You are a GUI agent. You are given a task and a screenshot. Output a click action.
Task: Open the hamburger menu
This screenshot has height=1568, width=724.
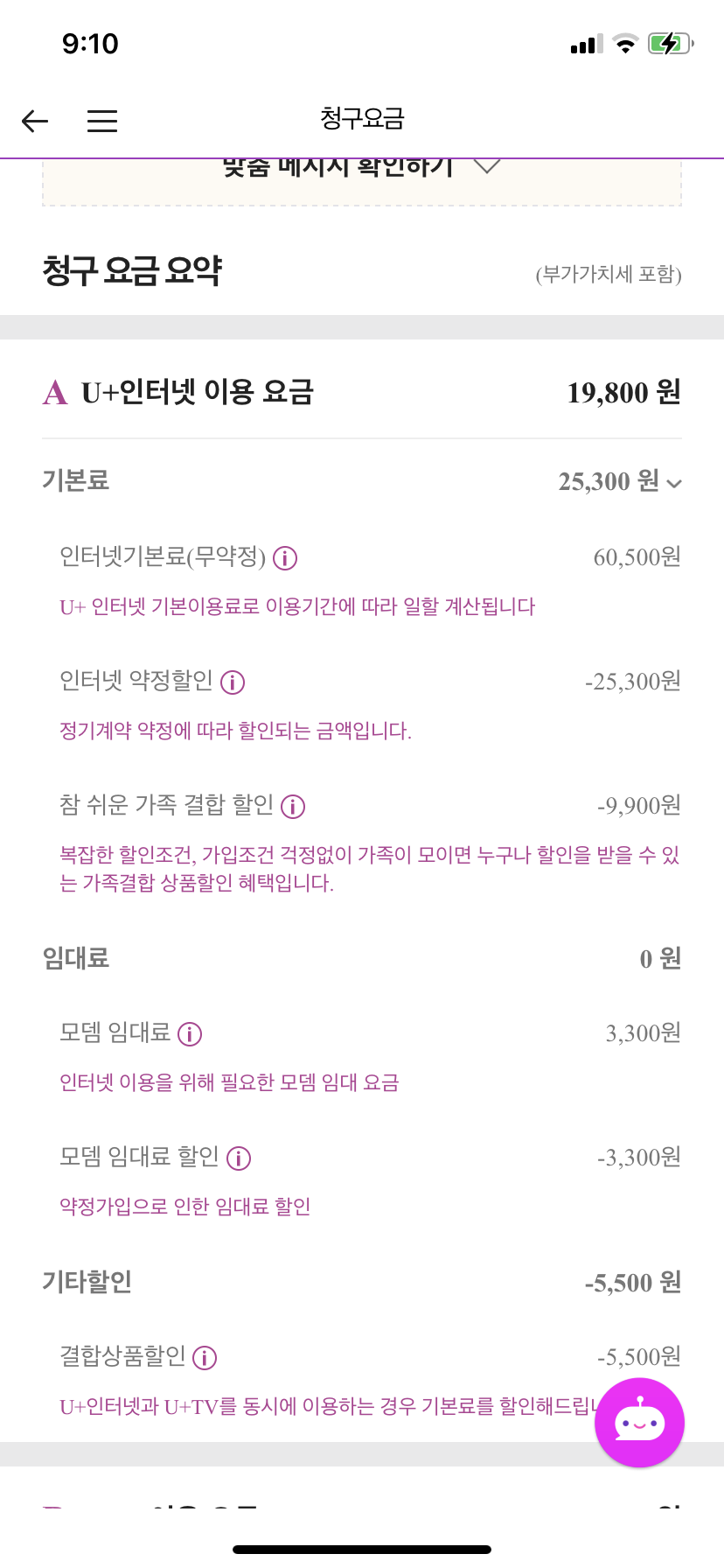[x=102, y=121]
